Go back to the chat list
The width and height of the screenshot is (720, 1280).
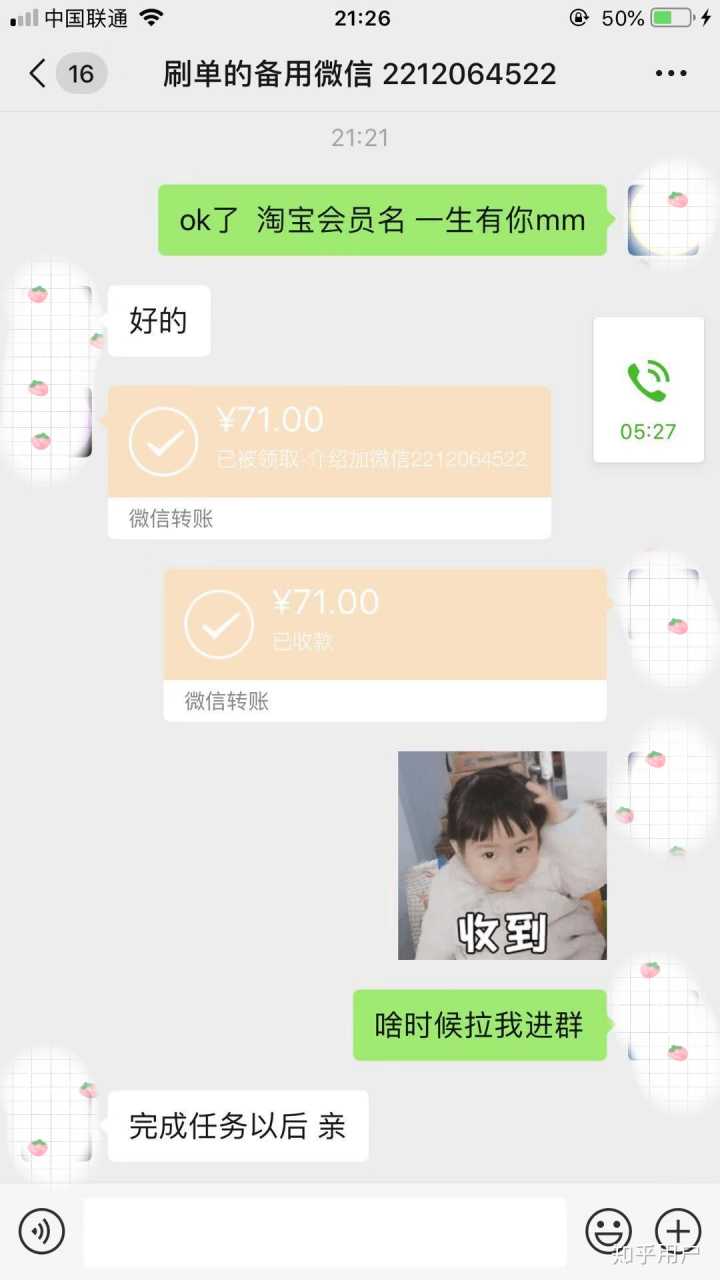click(x=38, y=74)
